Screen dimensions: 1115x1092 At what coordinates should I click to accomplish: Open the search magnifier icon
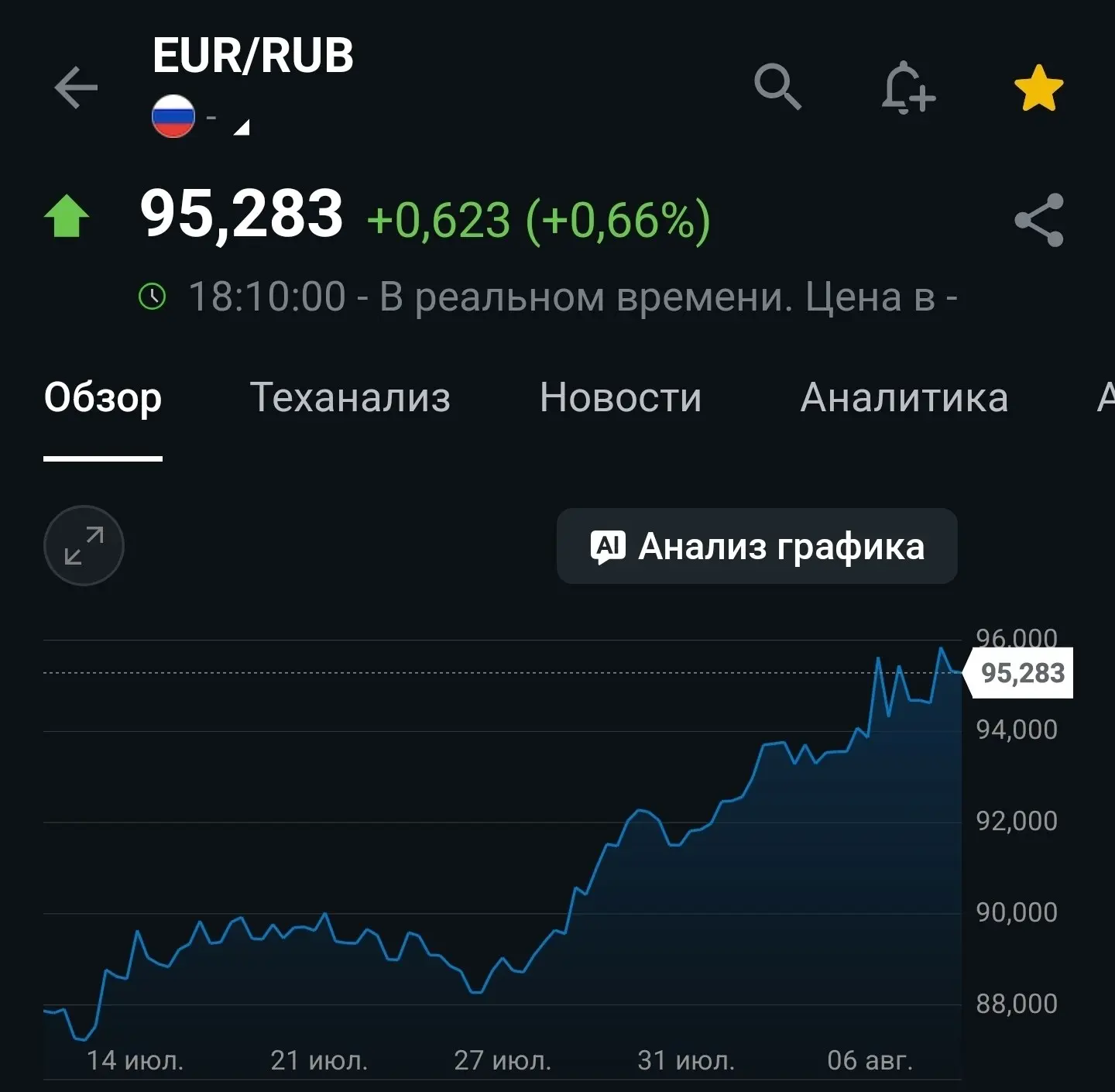[x=777, y=87]
